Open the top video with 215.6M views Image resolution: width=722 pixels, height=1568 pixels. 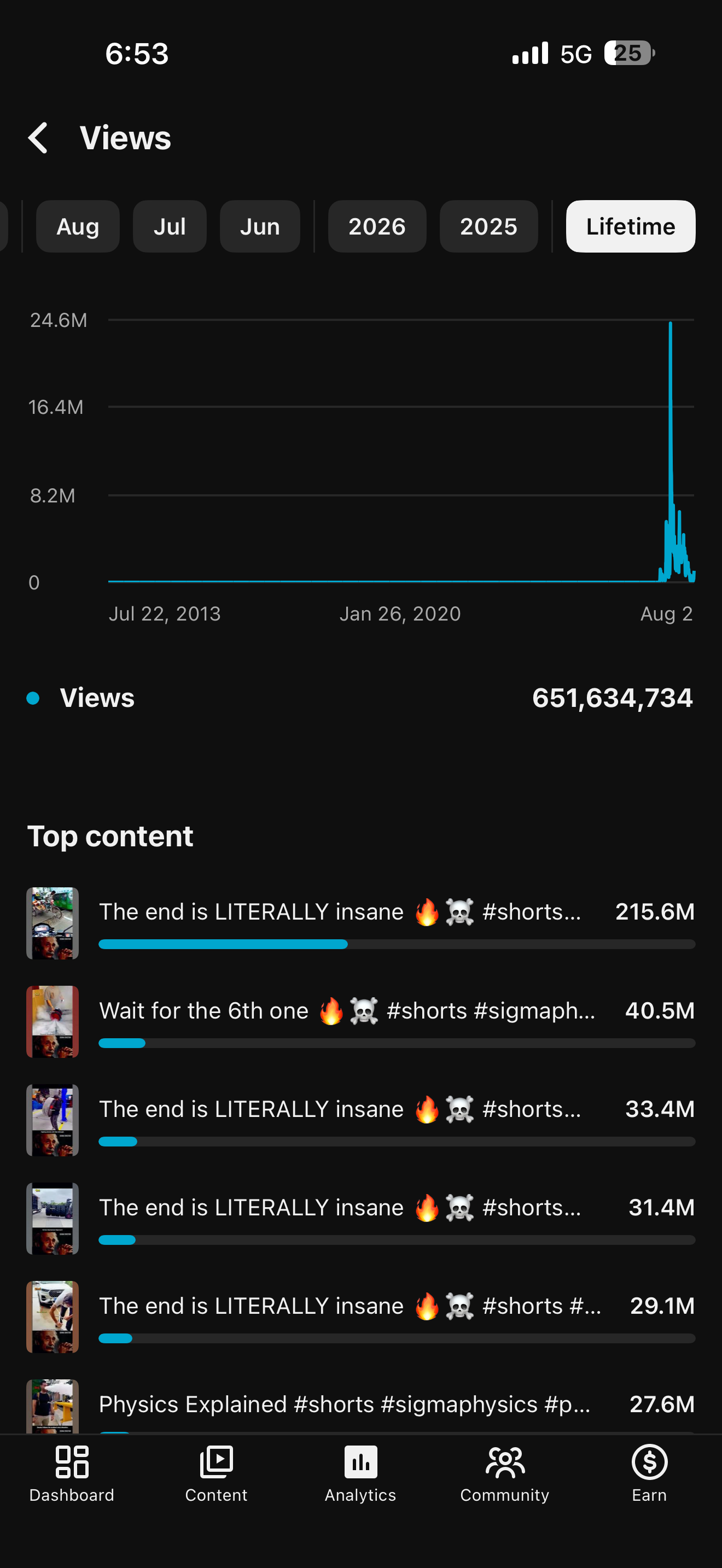tap(361, 923)
